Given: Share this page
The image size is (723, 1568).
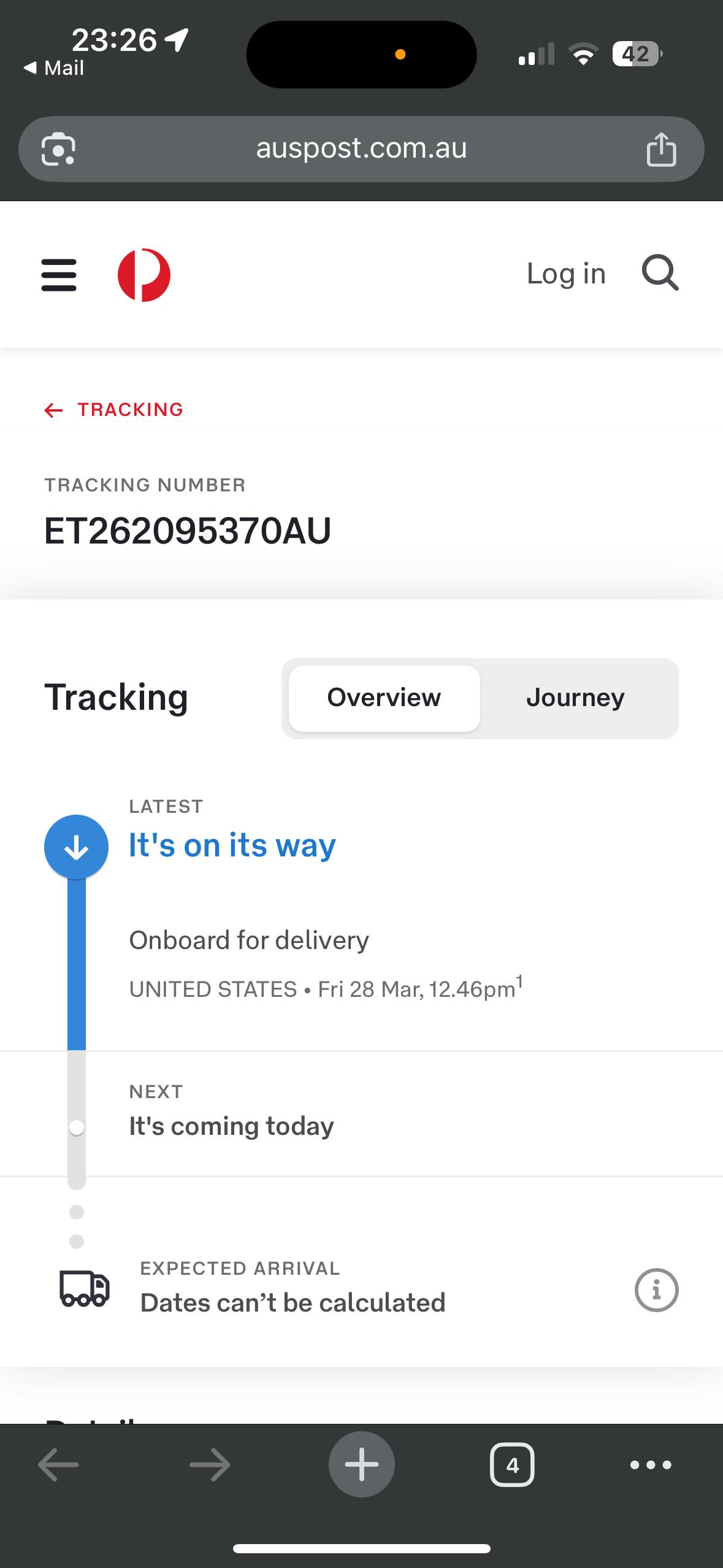Looking at the screenshot, I should click(661, 149).
